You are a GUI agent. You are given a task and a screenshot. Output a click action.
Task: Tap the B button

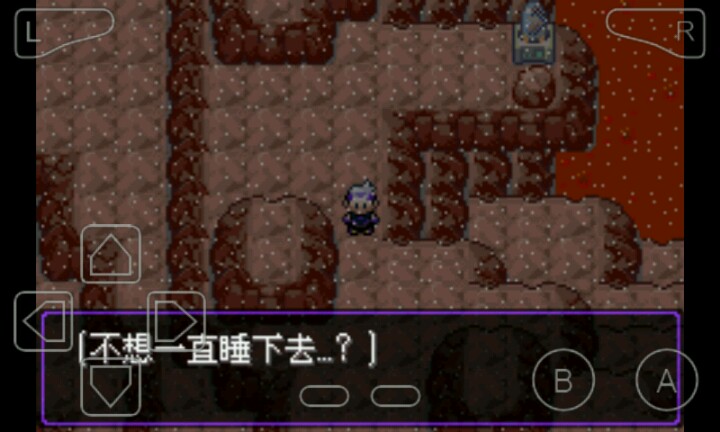(563, 380)
